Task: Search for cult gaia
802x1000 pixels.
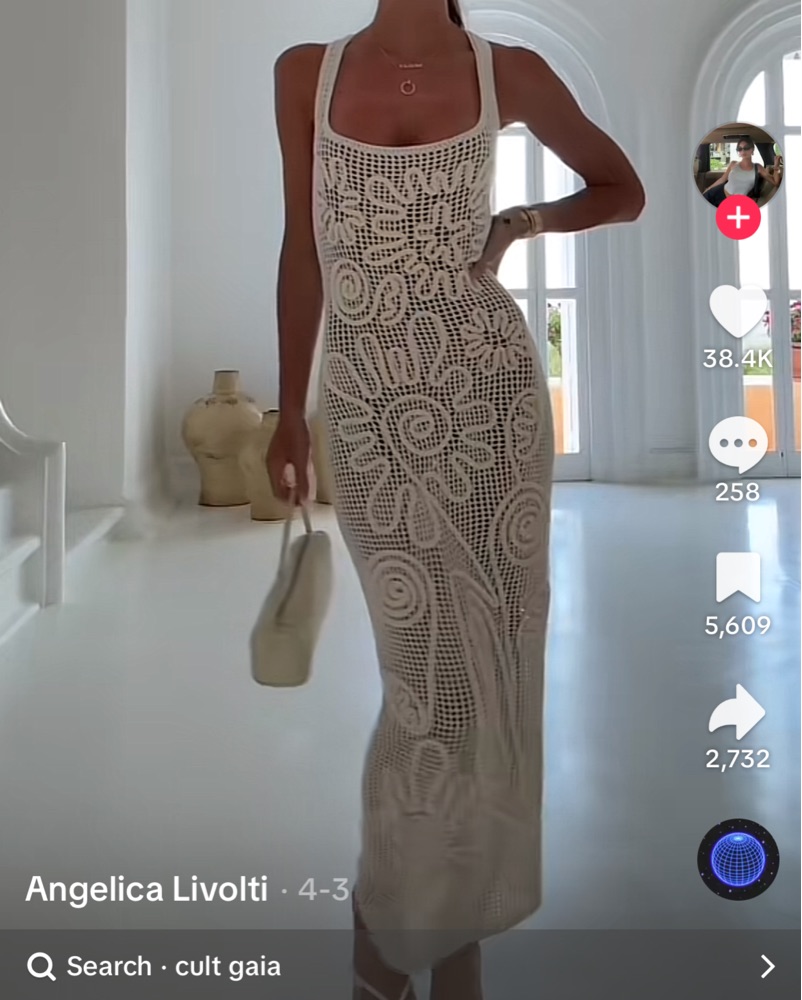Action: [x=400, y=966]
